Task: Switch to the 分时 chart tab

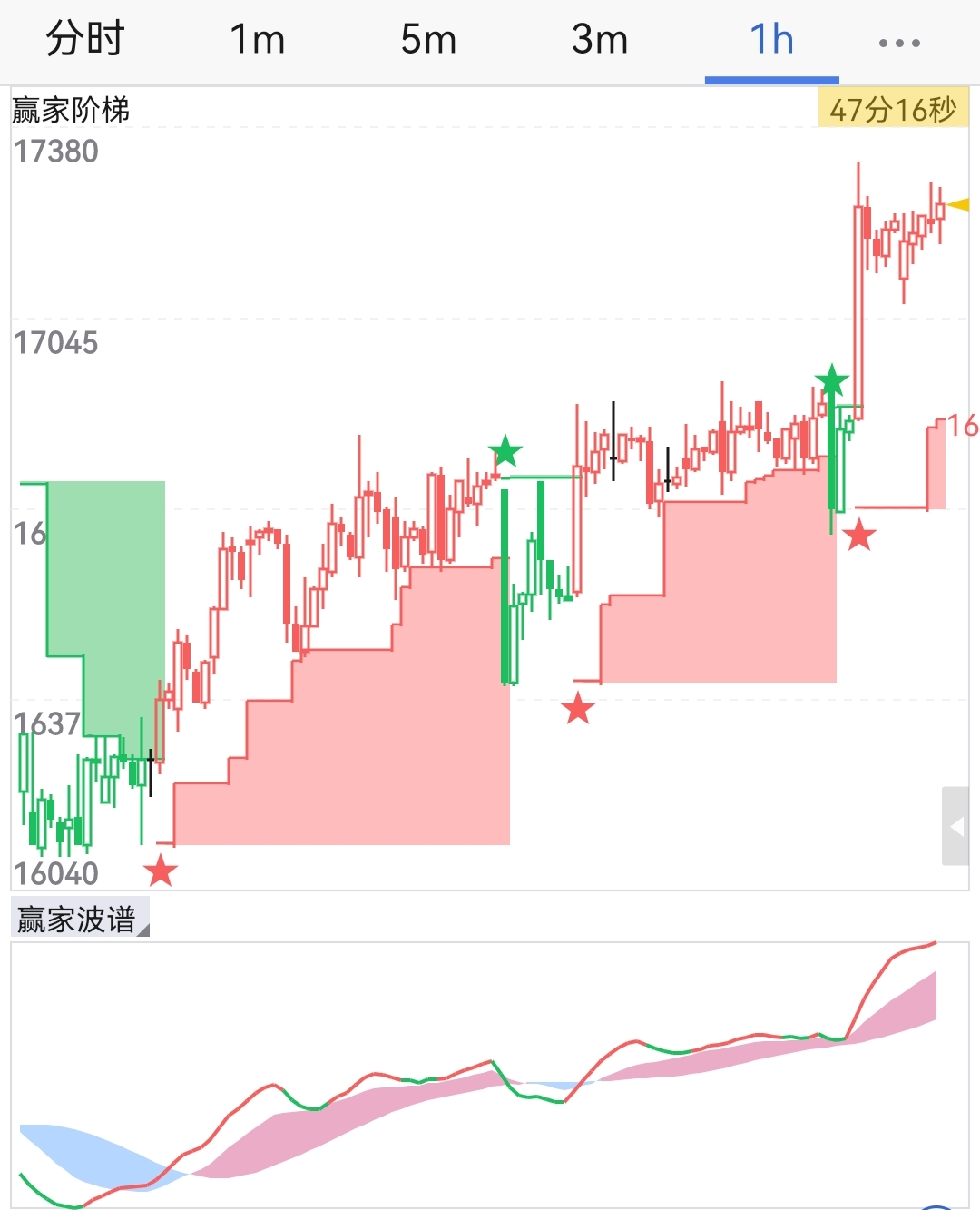Action: pos(84,40)
